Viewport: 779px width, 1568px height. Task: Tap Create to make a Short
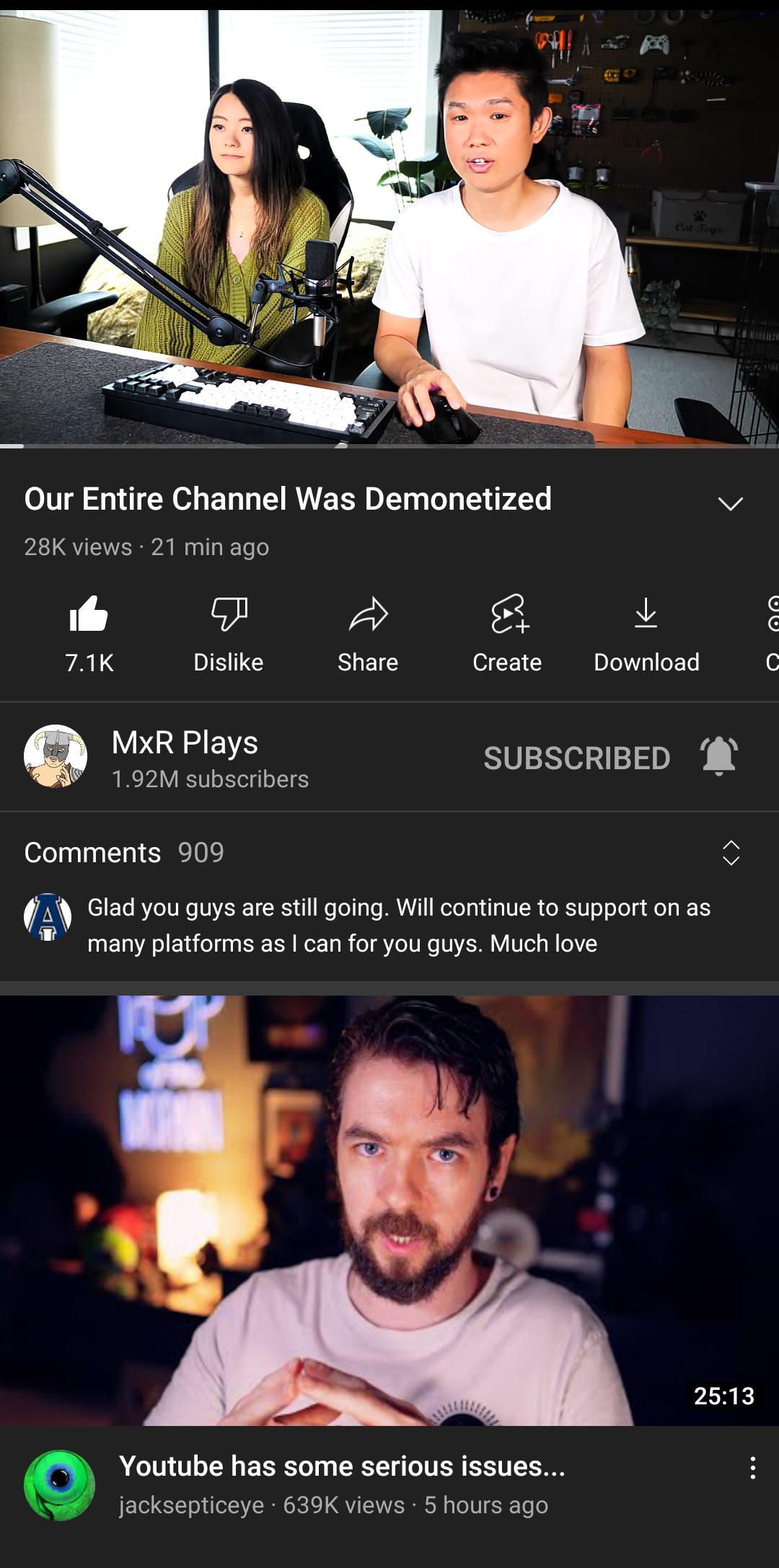(507, 633)
